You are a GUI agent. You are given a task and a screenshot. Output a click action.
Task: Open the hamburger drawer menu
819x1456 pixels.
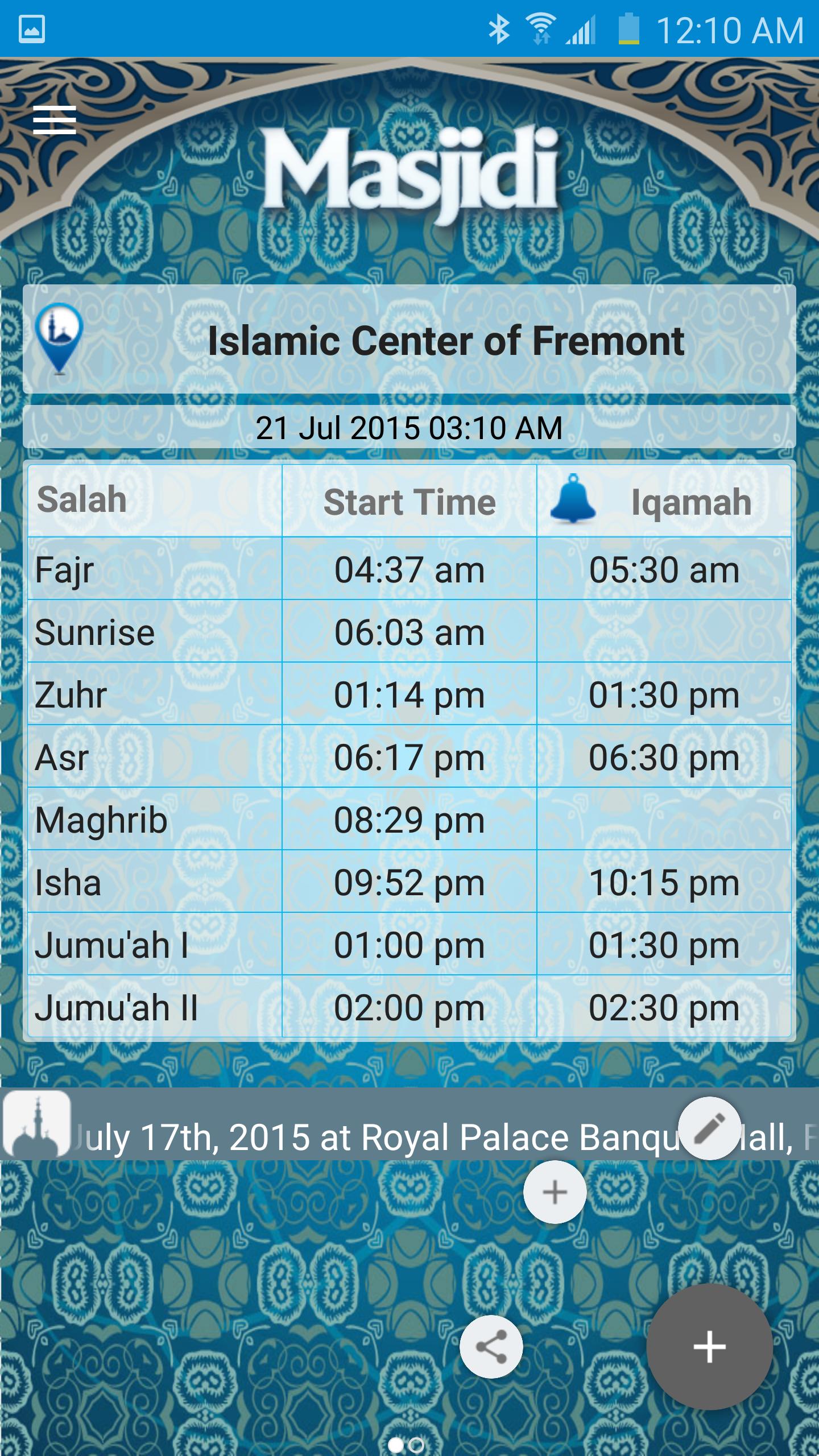[55, 119]
